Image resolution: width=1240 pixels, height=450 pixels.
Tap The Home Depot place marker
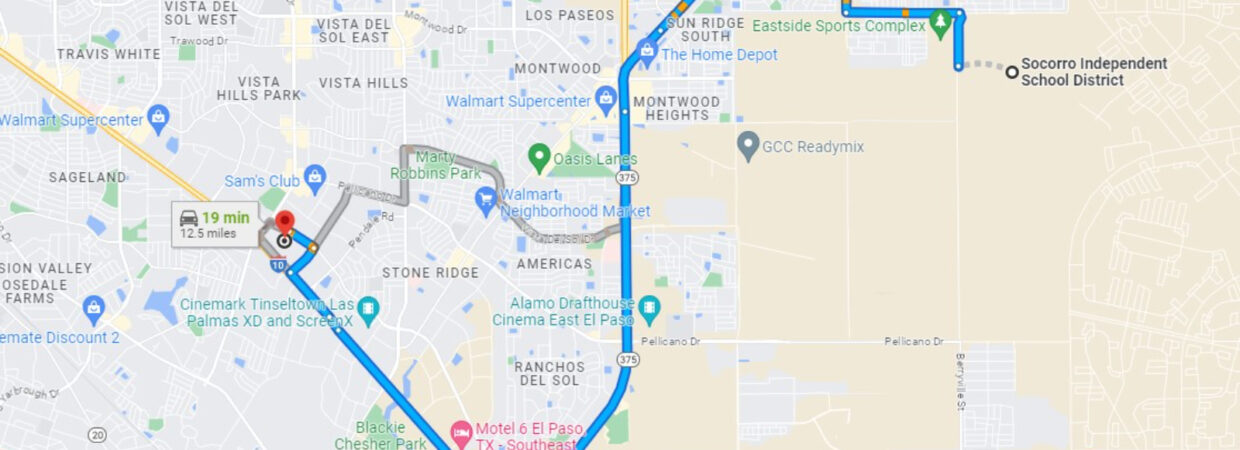[646, 53]
